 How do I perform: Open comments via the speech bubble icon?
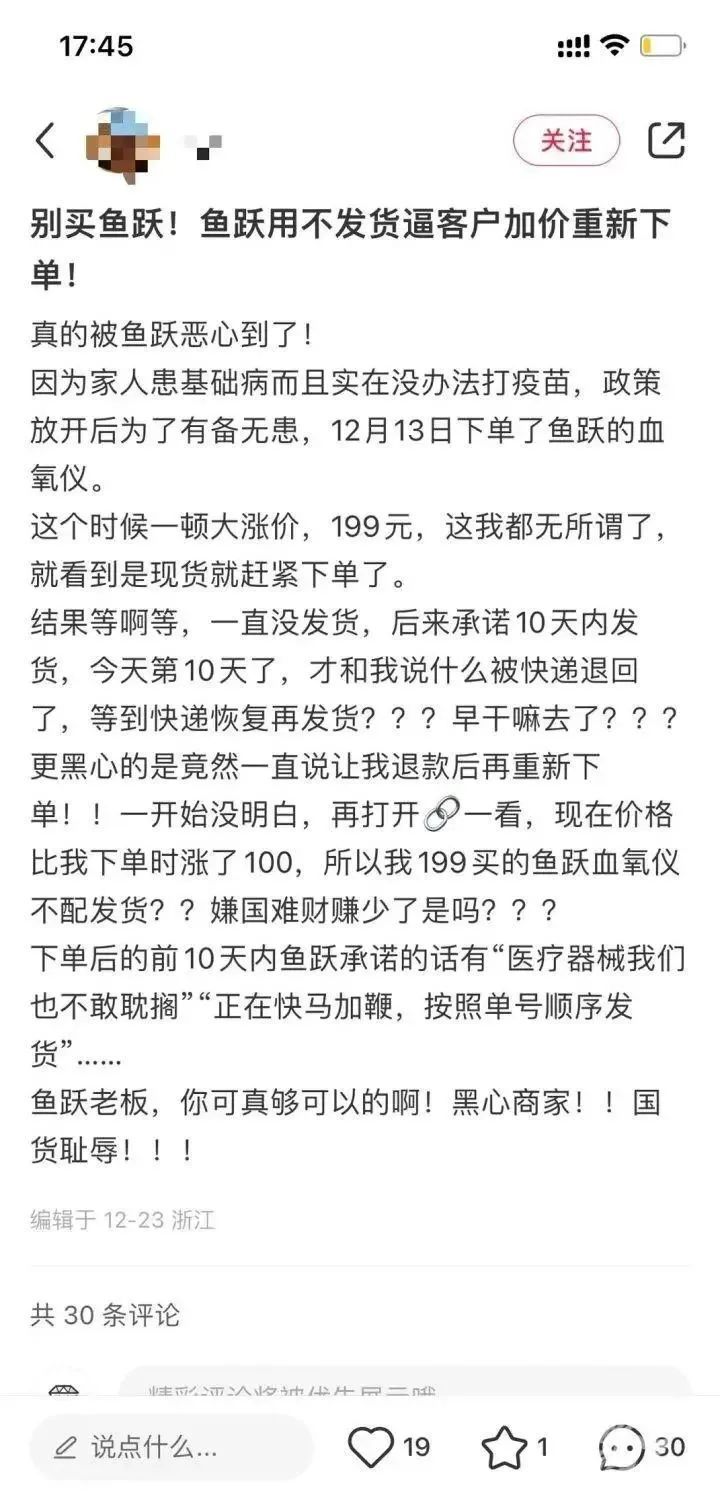[x=622, y=1447]
